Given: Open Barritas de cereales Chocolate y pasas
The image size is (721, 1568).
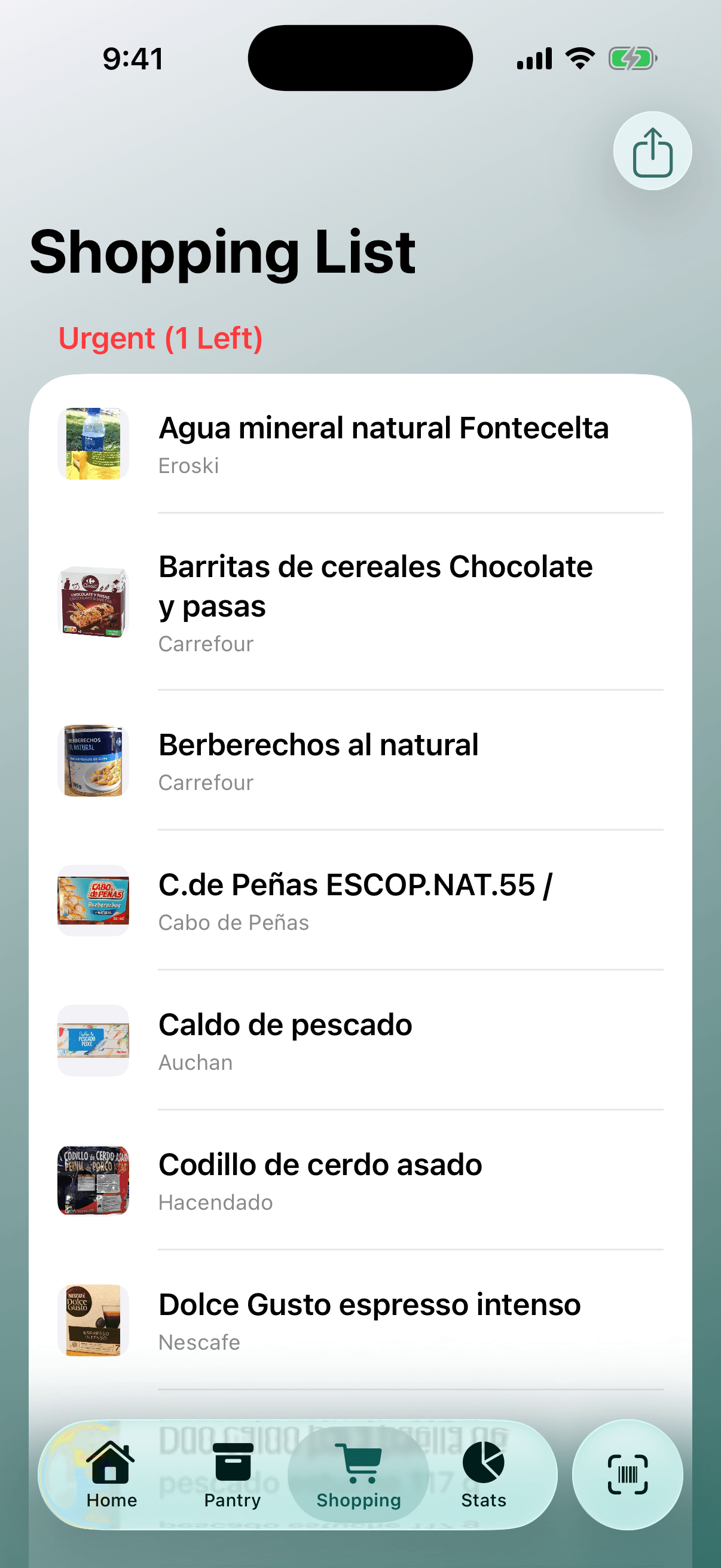Looking at the screenshot, I should [x=375, y=585].
